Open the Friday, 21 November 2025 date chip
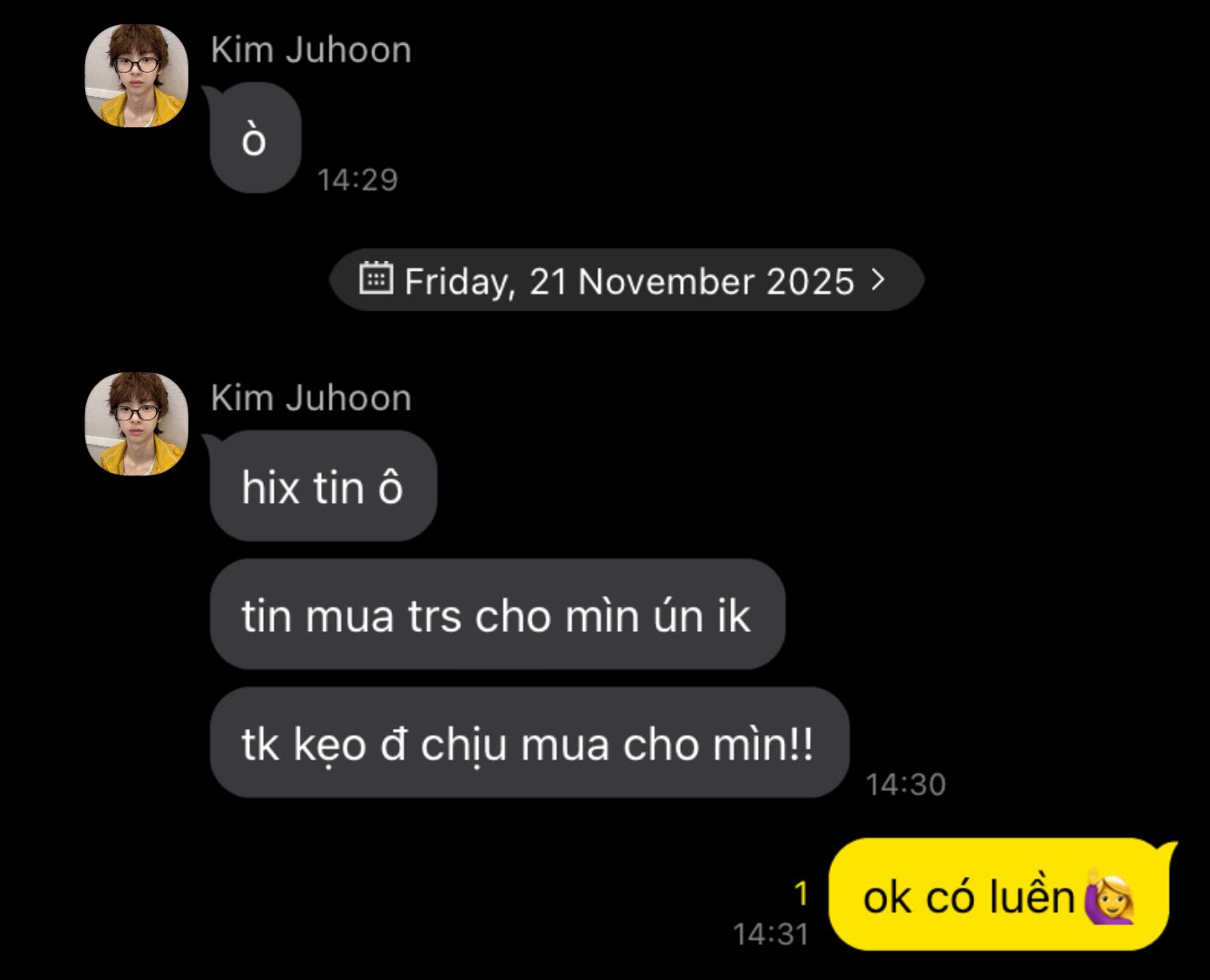 [x=626, y=281]
